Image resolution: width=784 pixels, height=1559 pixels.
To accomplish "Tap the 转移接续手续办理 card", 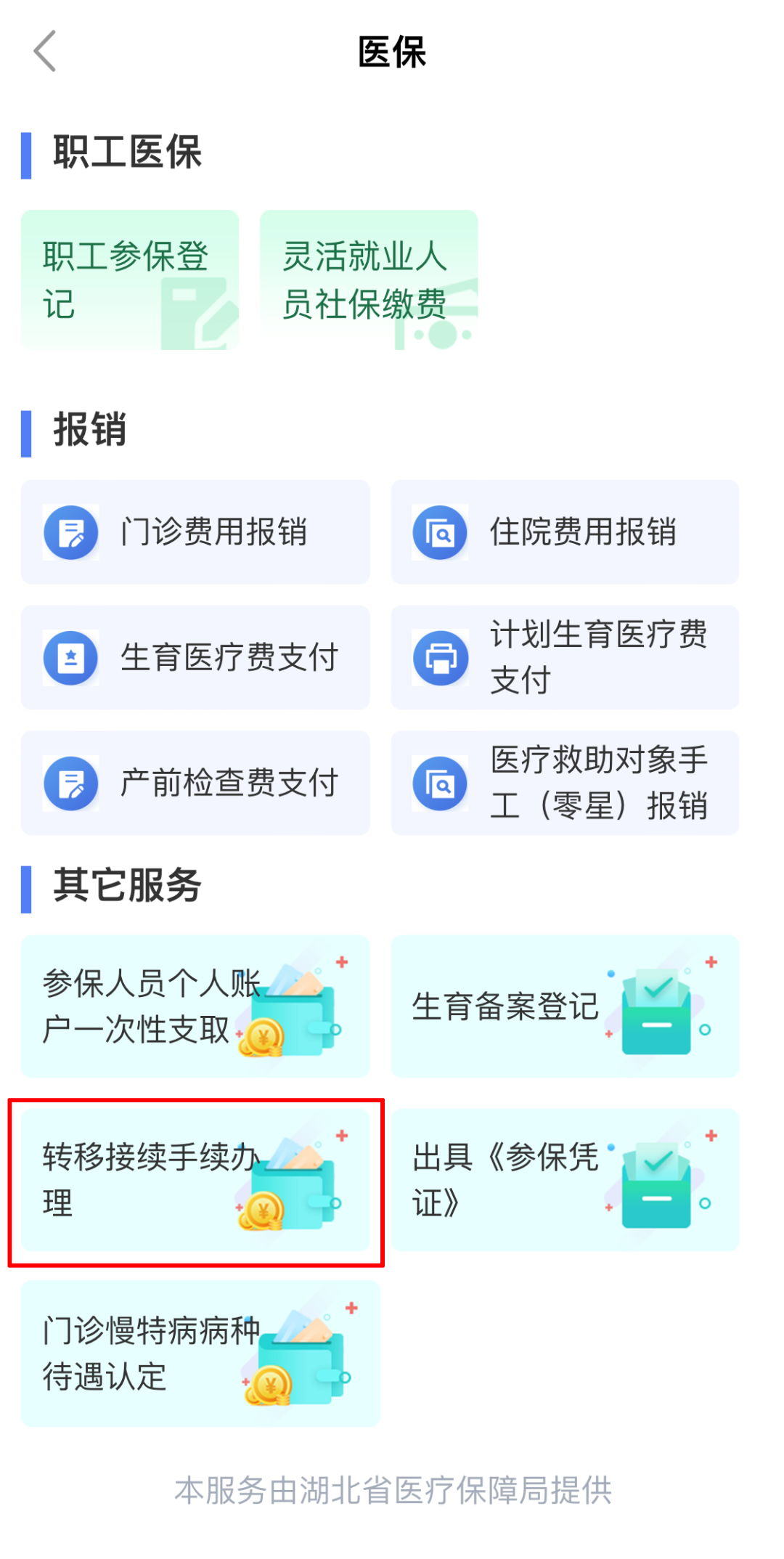I will point(195,1180).
